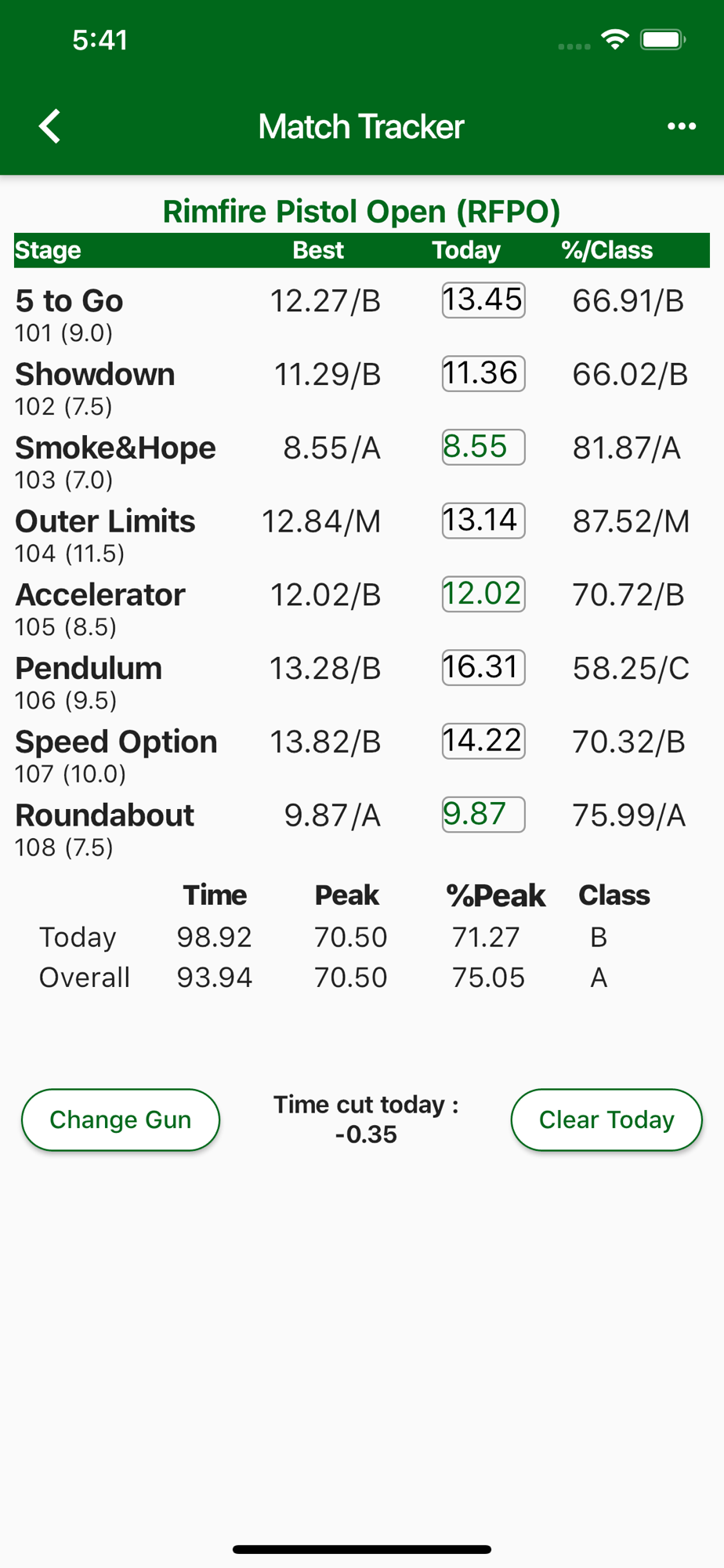Go back from Match Tracker

coord(50,126)
